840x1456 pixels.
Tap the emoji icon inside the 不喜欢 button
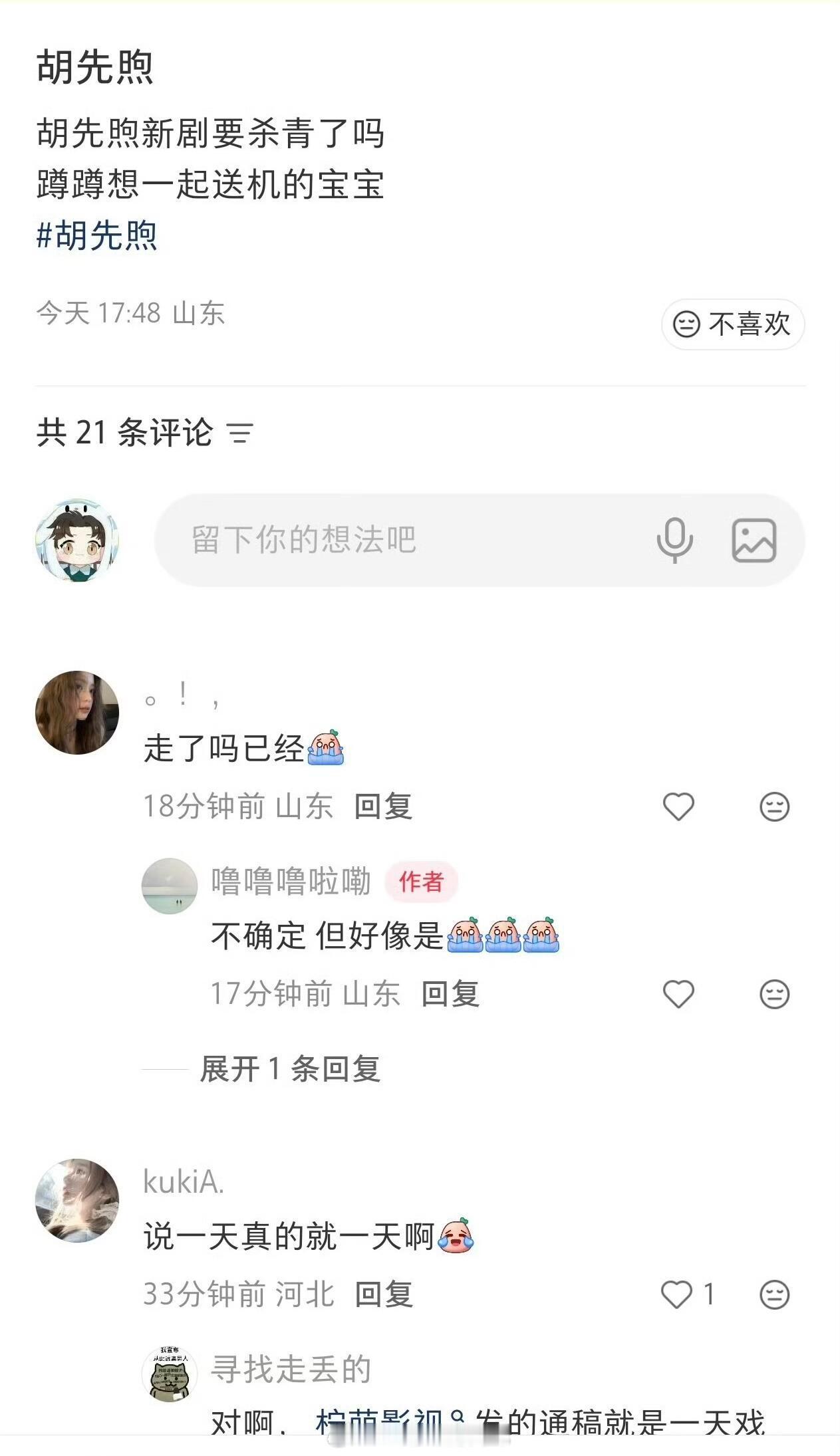tap(686, 325)
